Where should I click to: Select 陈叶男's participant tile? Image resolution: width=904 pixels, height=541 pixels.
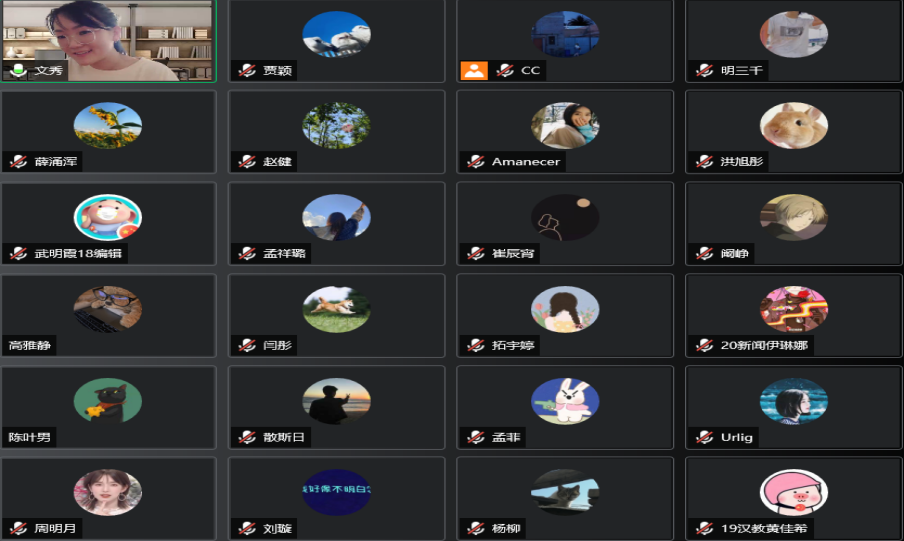(x=108, y=406)
